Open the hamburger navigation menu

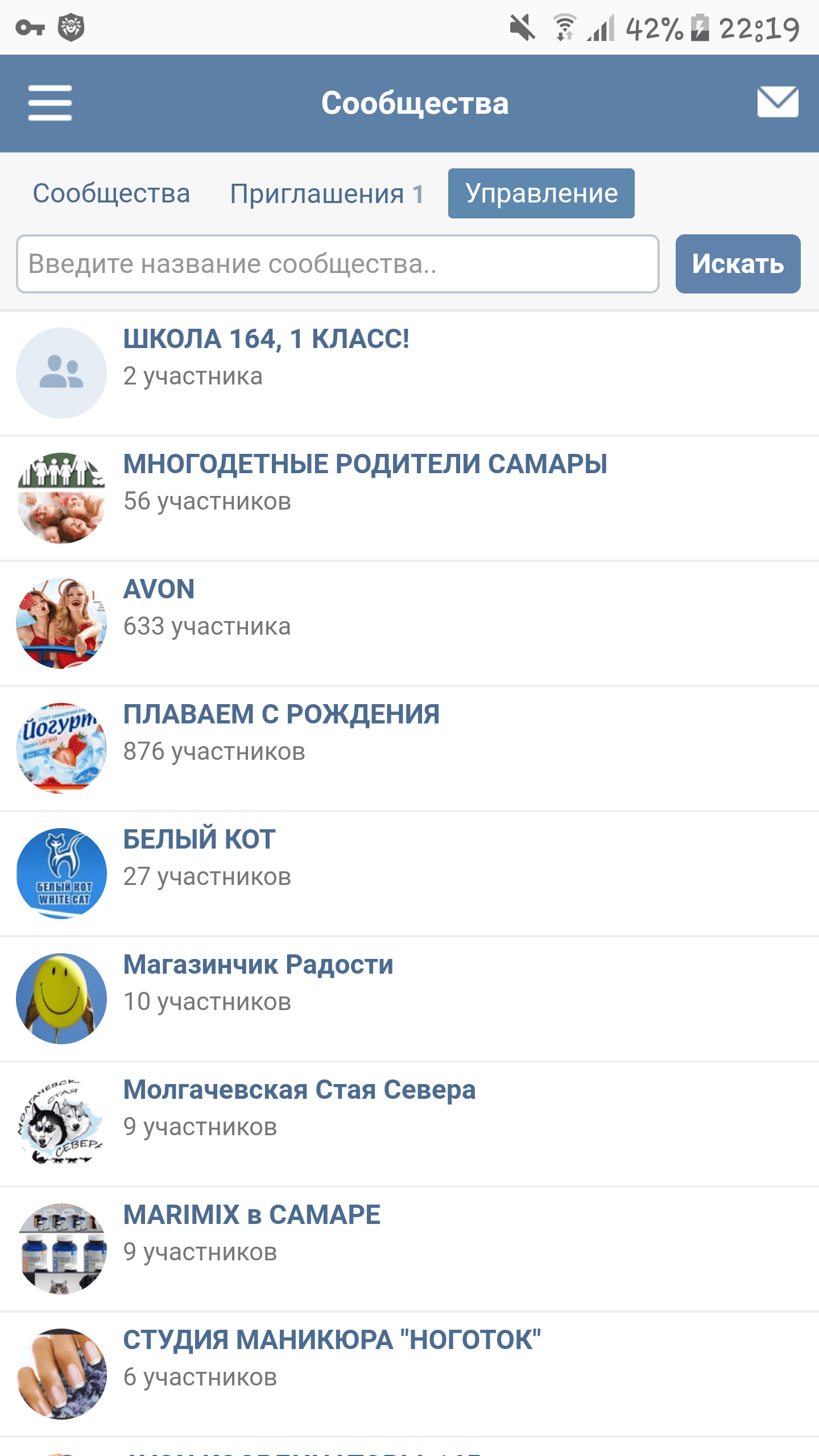(50, 103)
